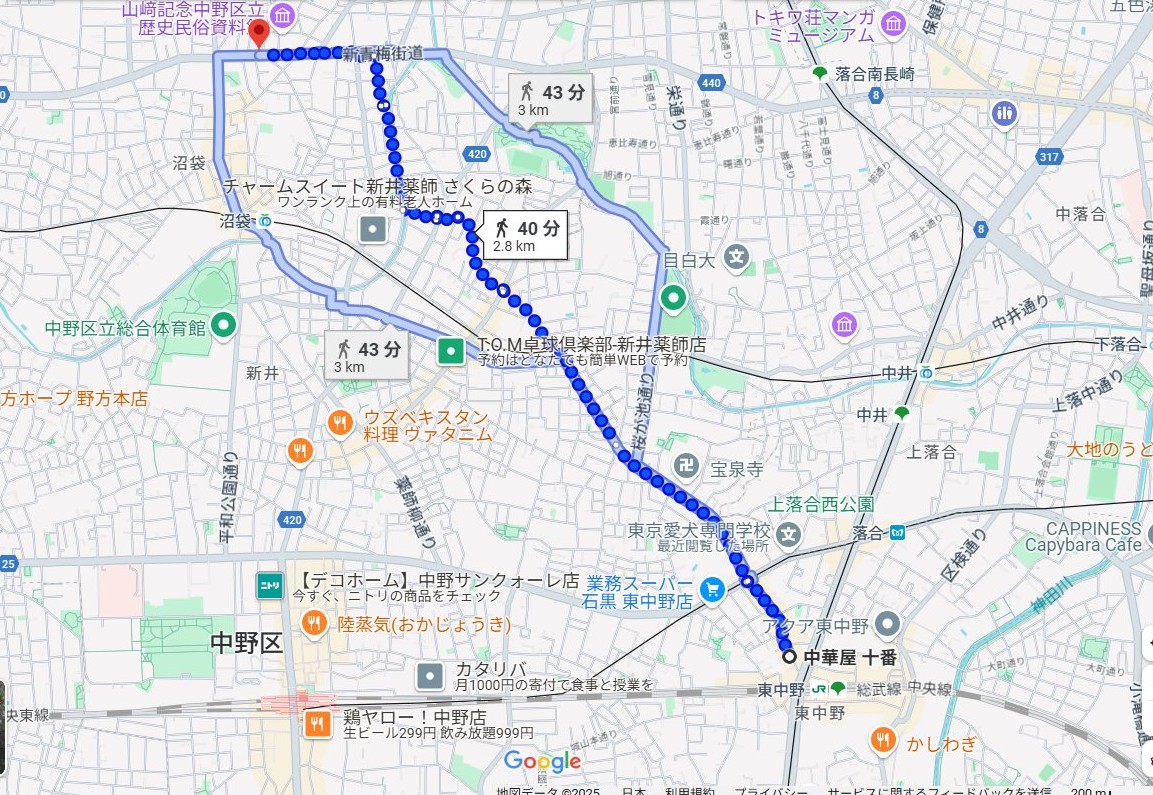
Task: View チャームスイート新井薬師 さくらの森 details
Action: pyautogui.click(x=374, y=230)
